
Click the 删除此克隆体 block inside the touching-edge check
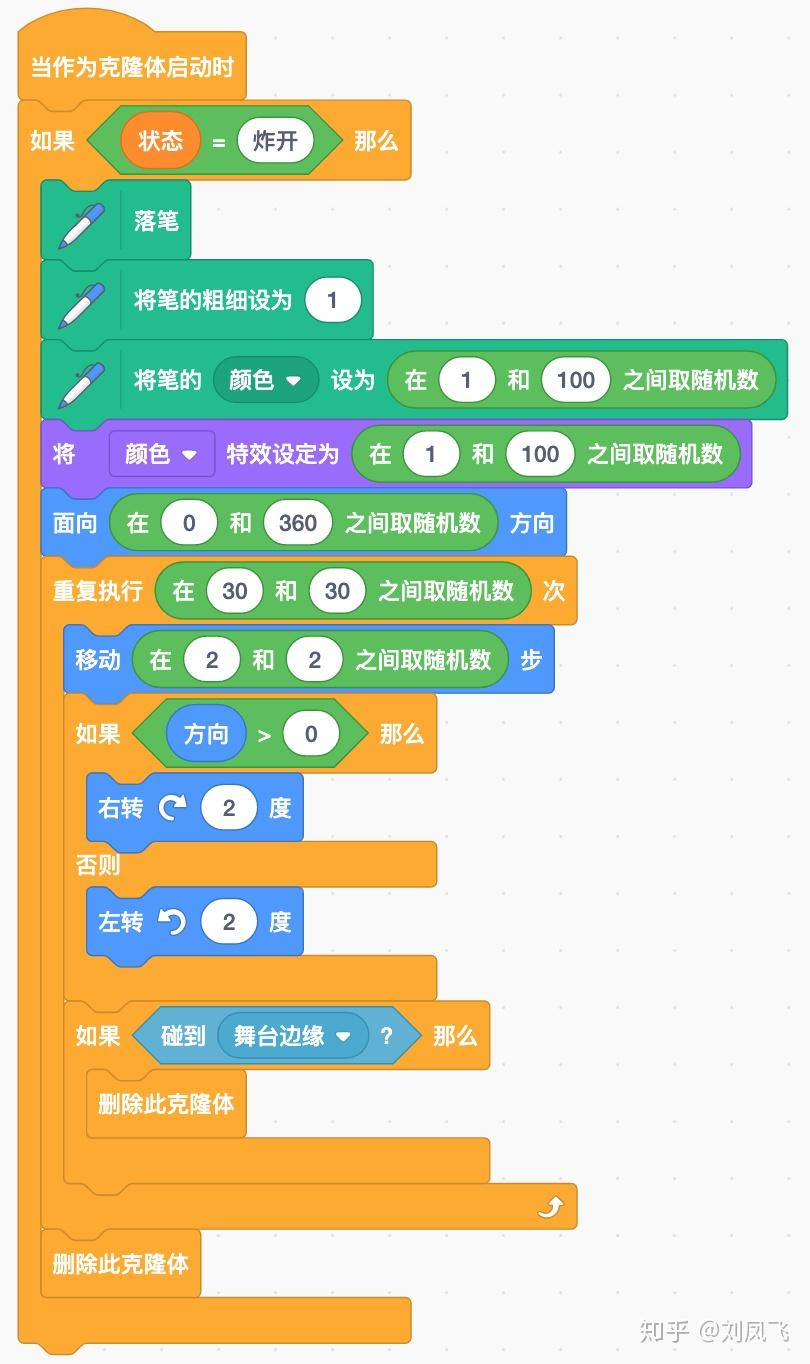pyautogui.click(x=165, y=1104)
